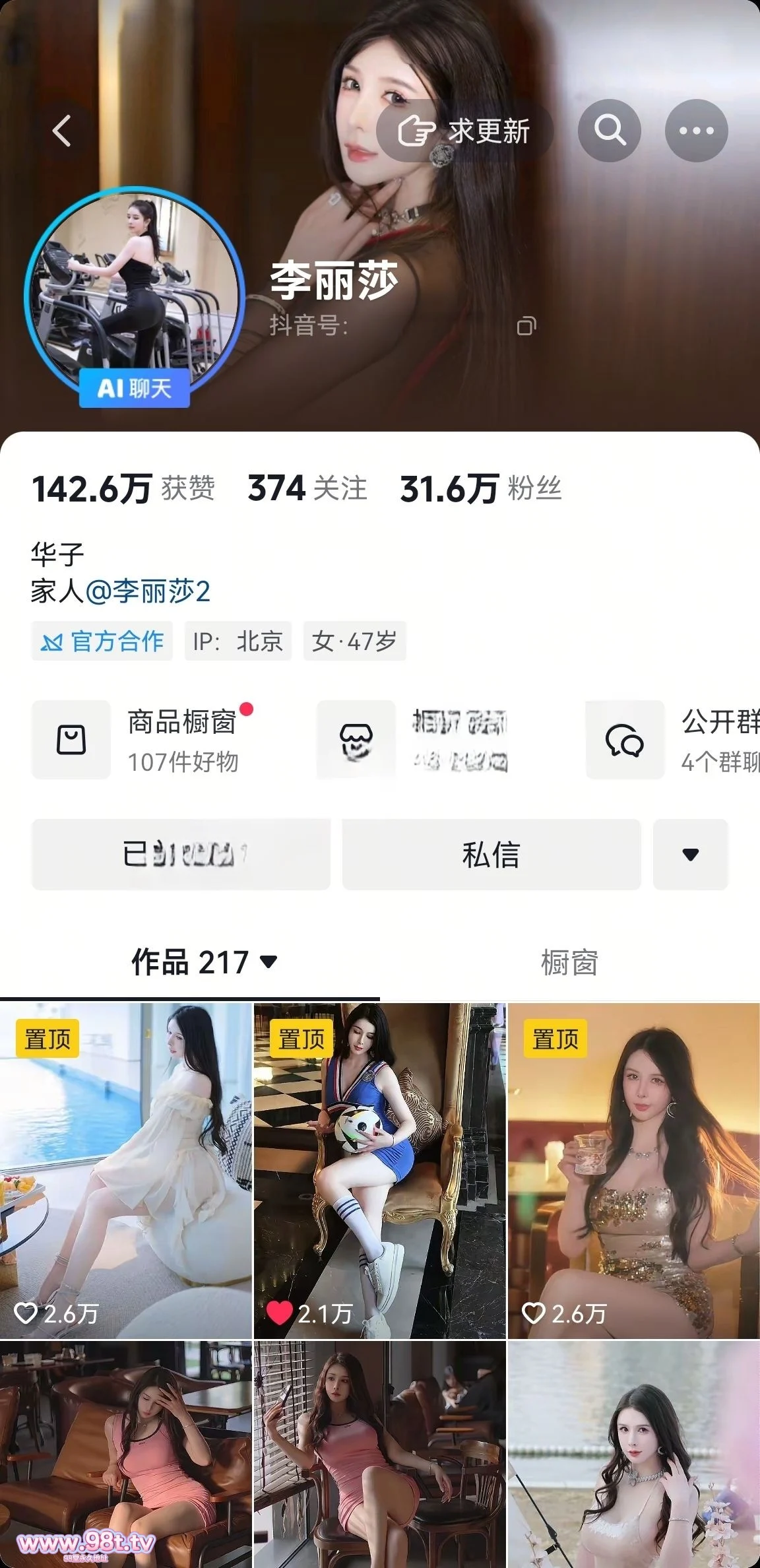Open the three-dot overflow menu
The height and width of the screenshot is (1568, 760).
click(696, 131)
